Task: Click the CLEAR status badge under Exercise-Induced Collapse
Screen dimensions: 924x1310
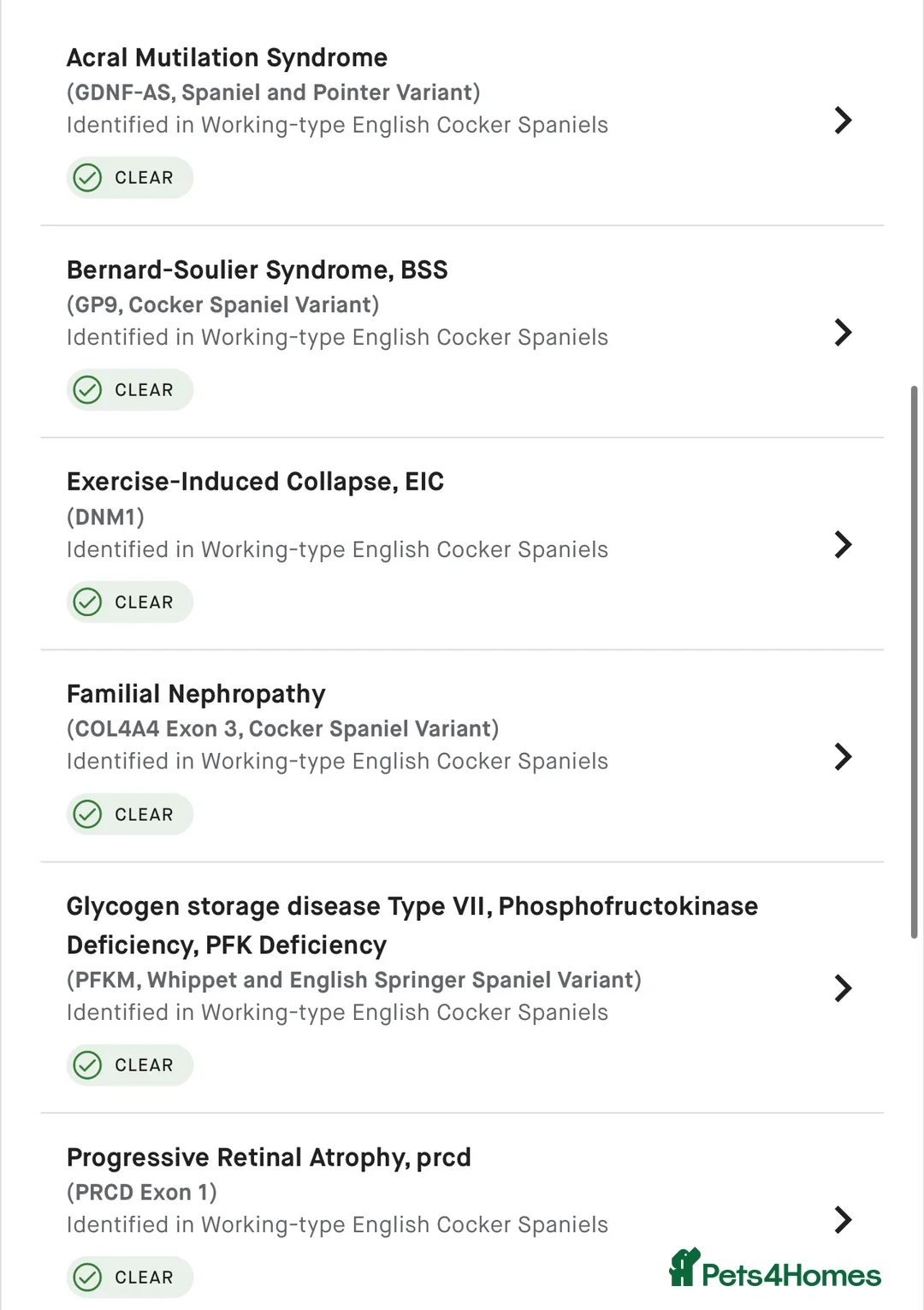Action: 130,602
